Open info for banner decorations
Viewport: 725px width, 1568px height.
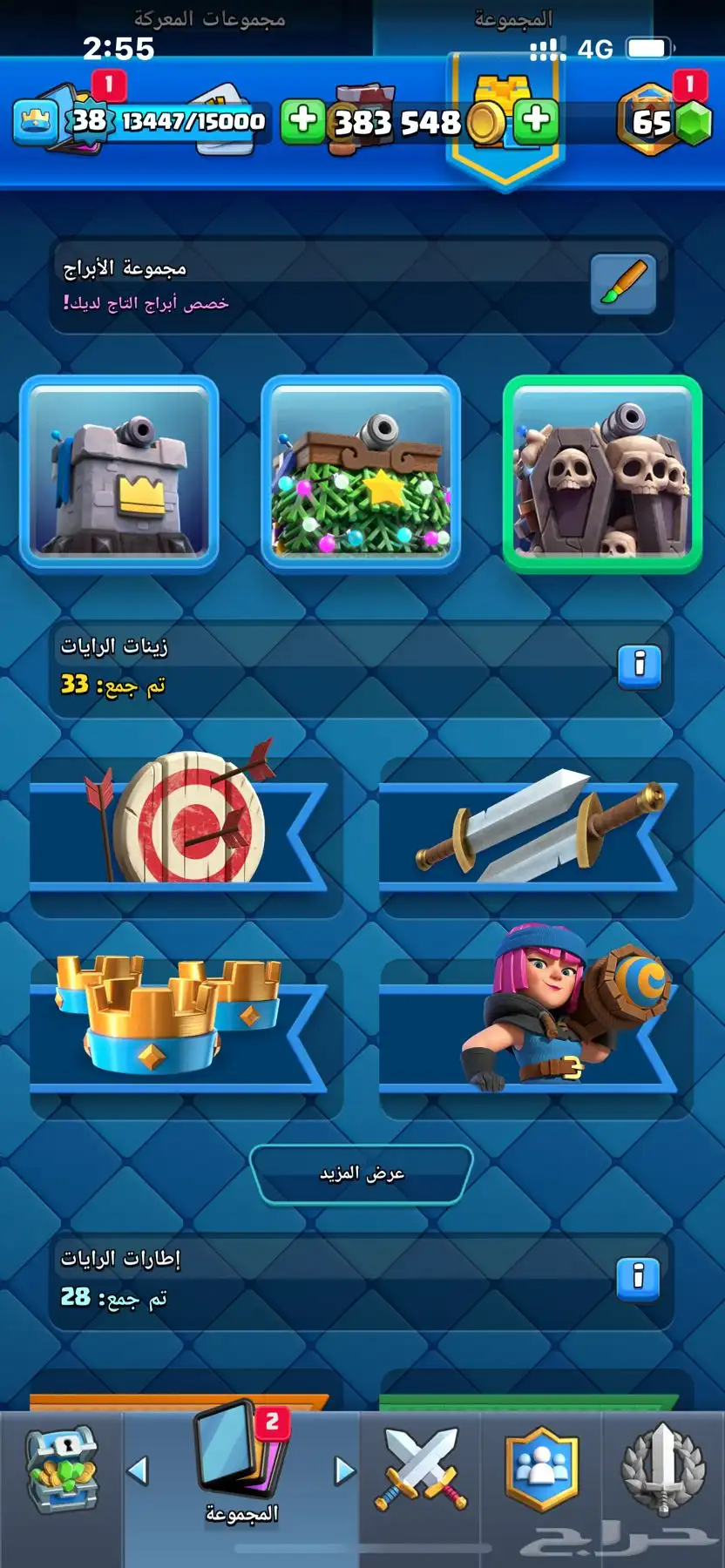639,666
